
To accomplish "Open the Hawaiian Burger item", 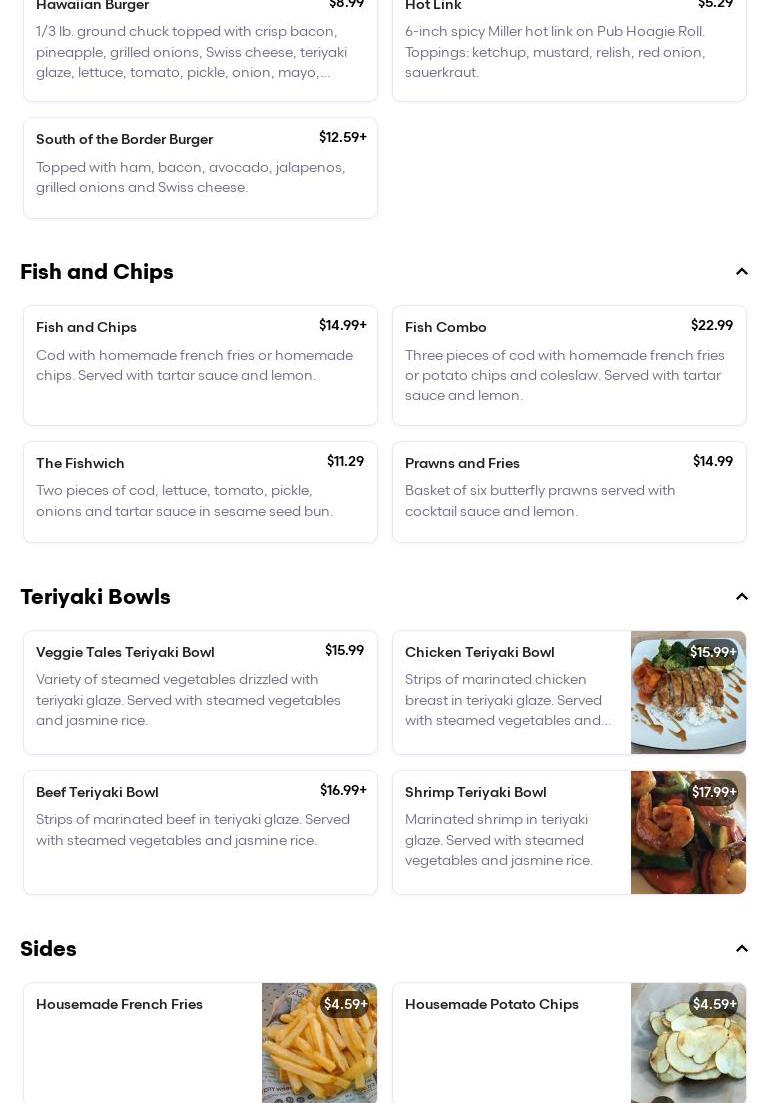I will 200,48.
